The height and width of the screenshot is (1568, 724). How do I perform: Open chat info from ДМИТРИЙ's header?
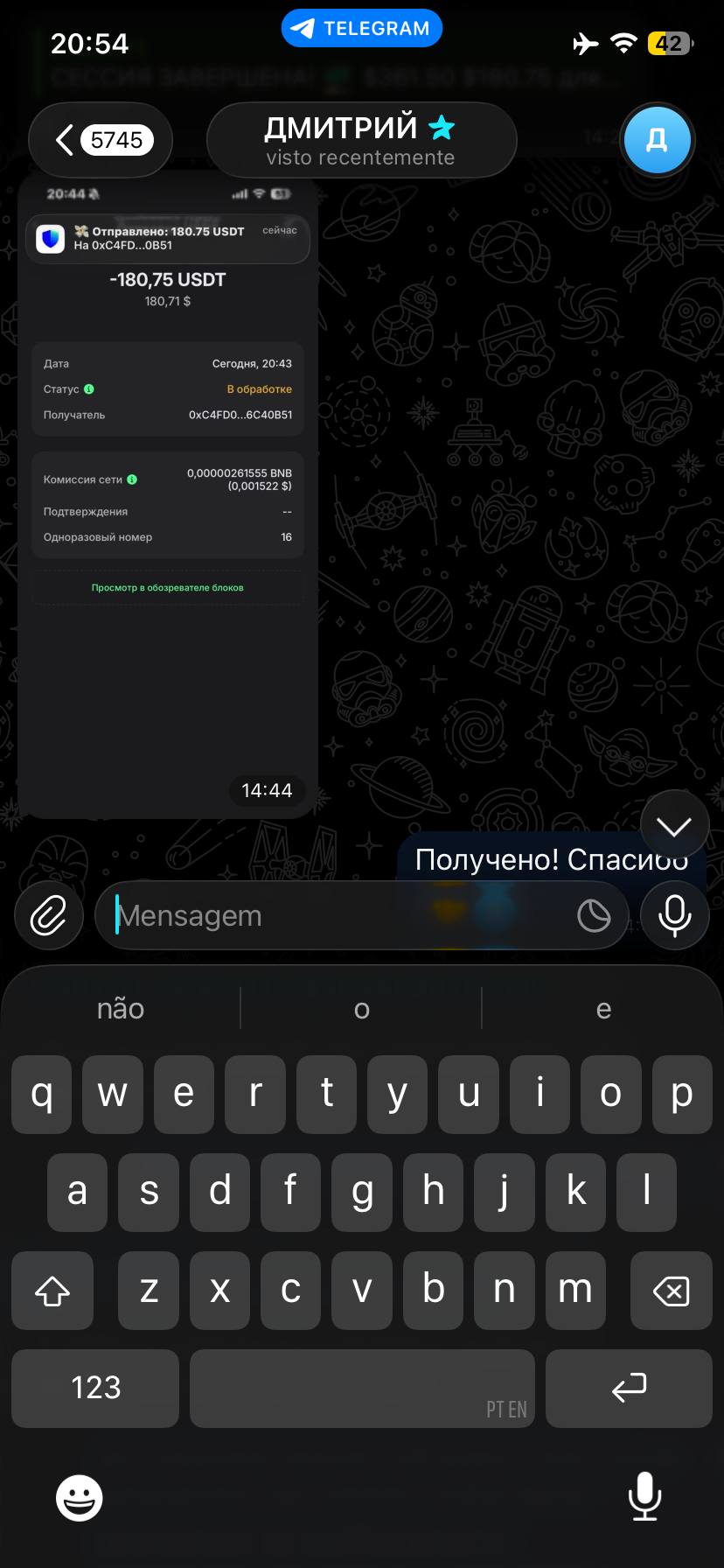click(361, 140)
